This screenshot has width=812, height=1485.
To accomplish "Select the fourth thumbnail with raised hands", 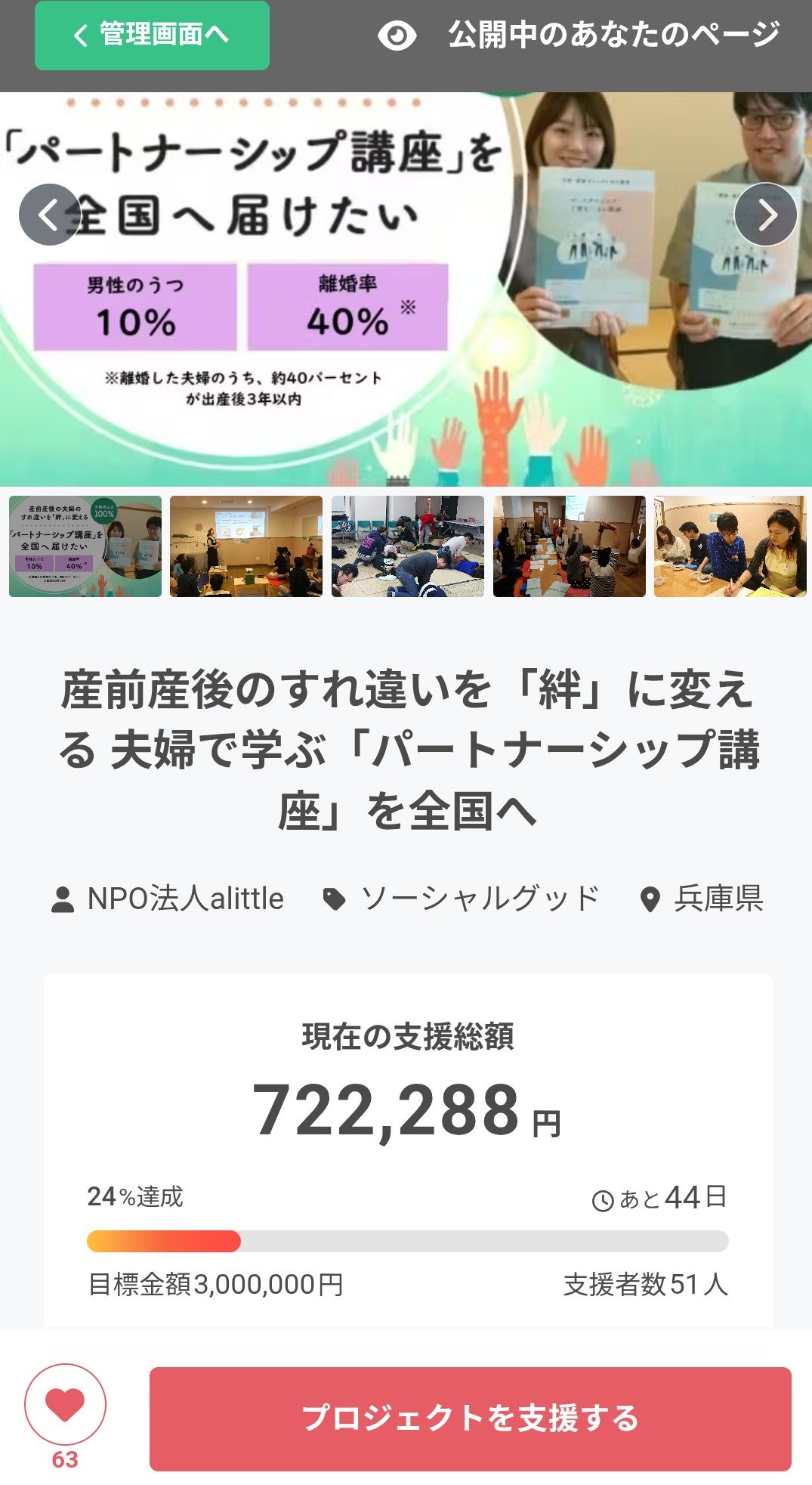I will tap(569, 546).
